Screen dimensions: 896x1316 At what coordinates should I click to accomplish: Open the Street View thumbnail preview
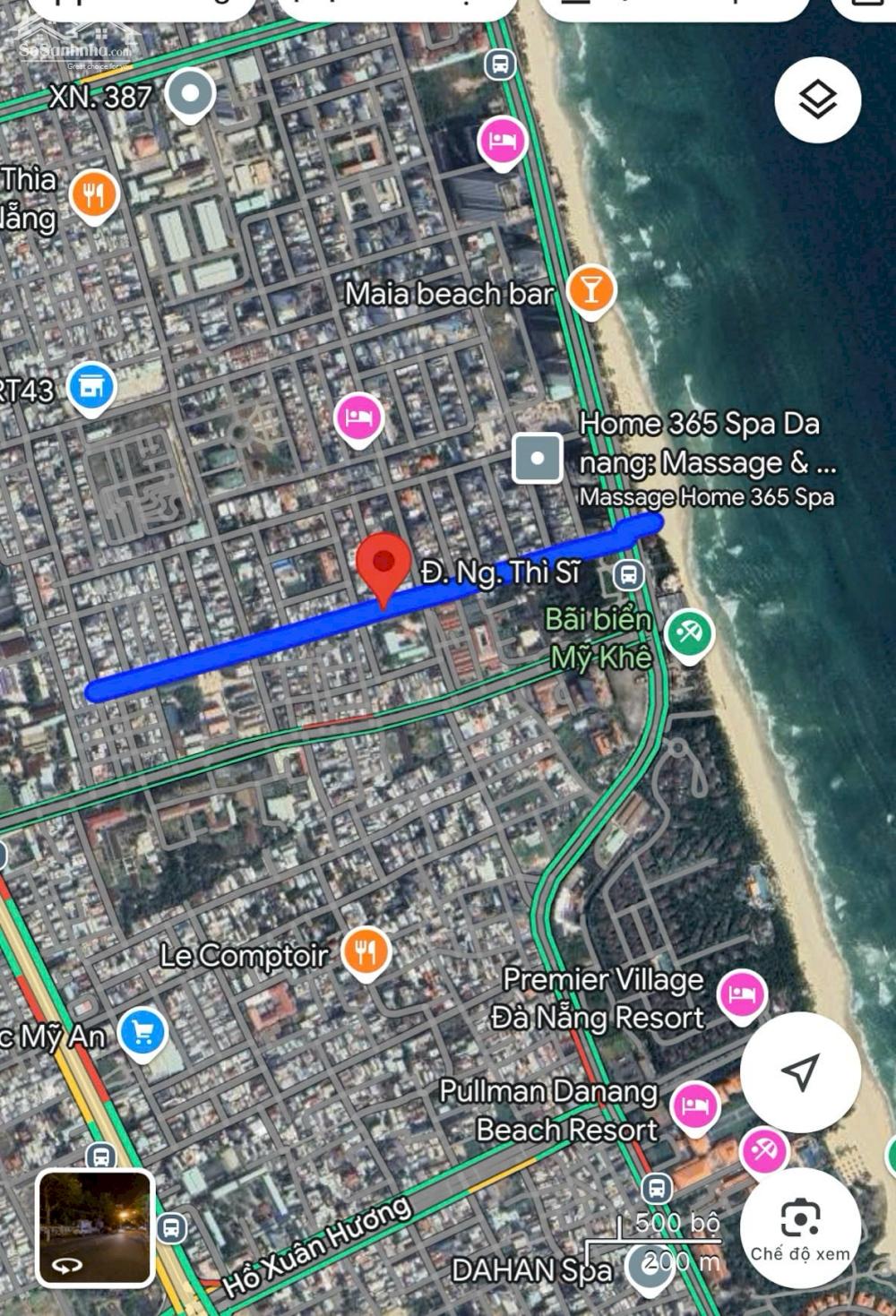[x=94, y=1228]
